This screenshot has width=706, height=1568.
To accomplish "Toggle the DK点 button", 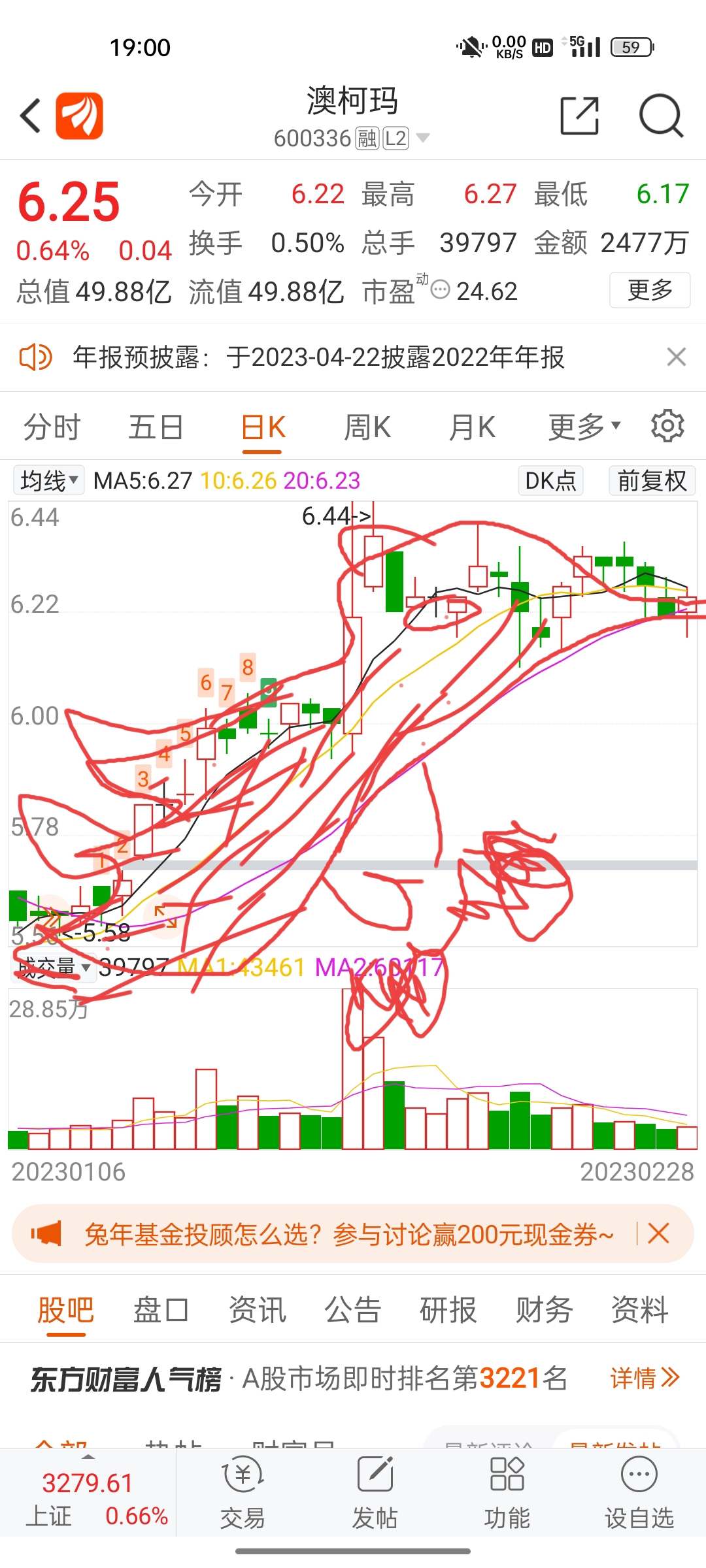I will pyautogui.click(x=550, y=480).
